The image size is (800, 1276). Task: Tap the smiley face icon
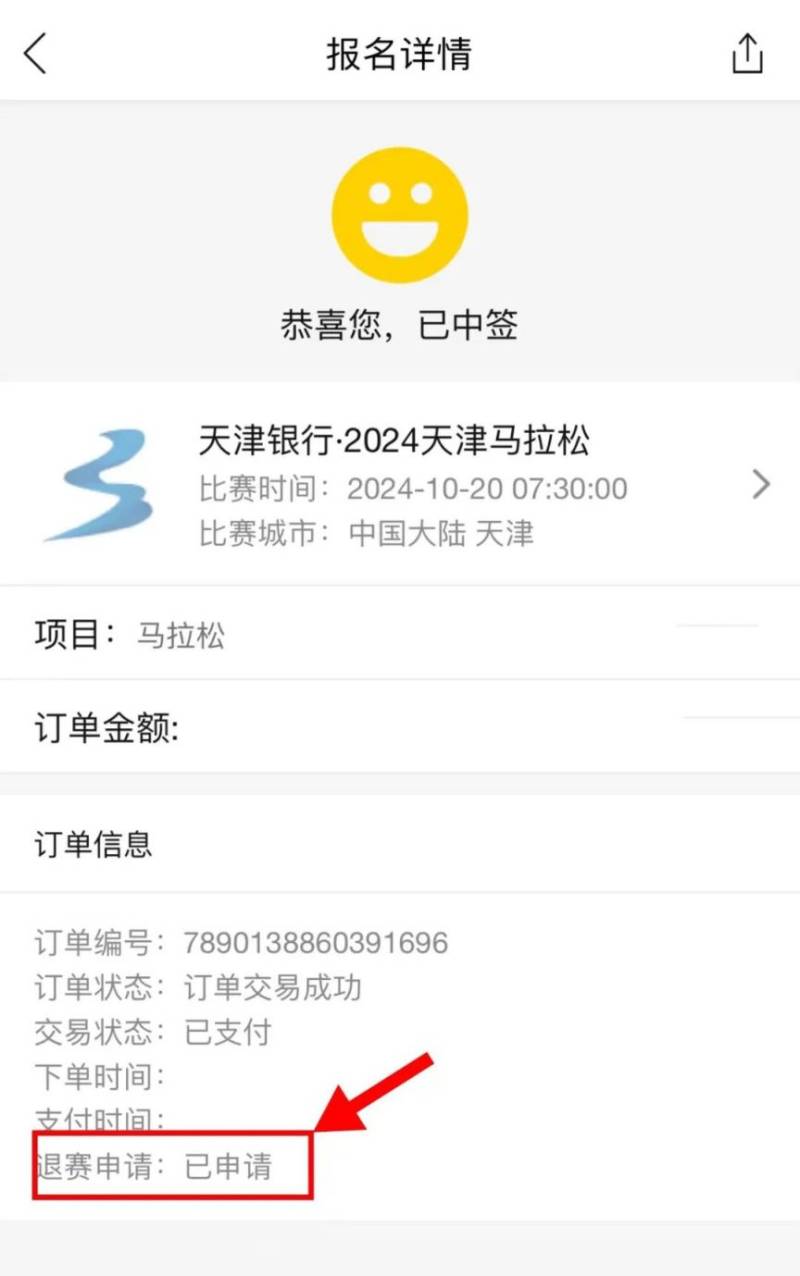[399, 215]
